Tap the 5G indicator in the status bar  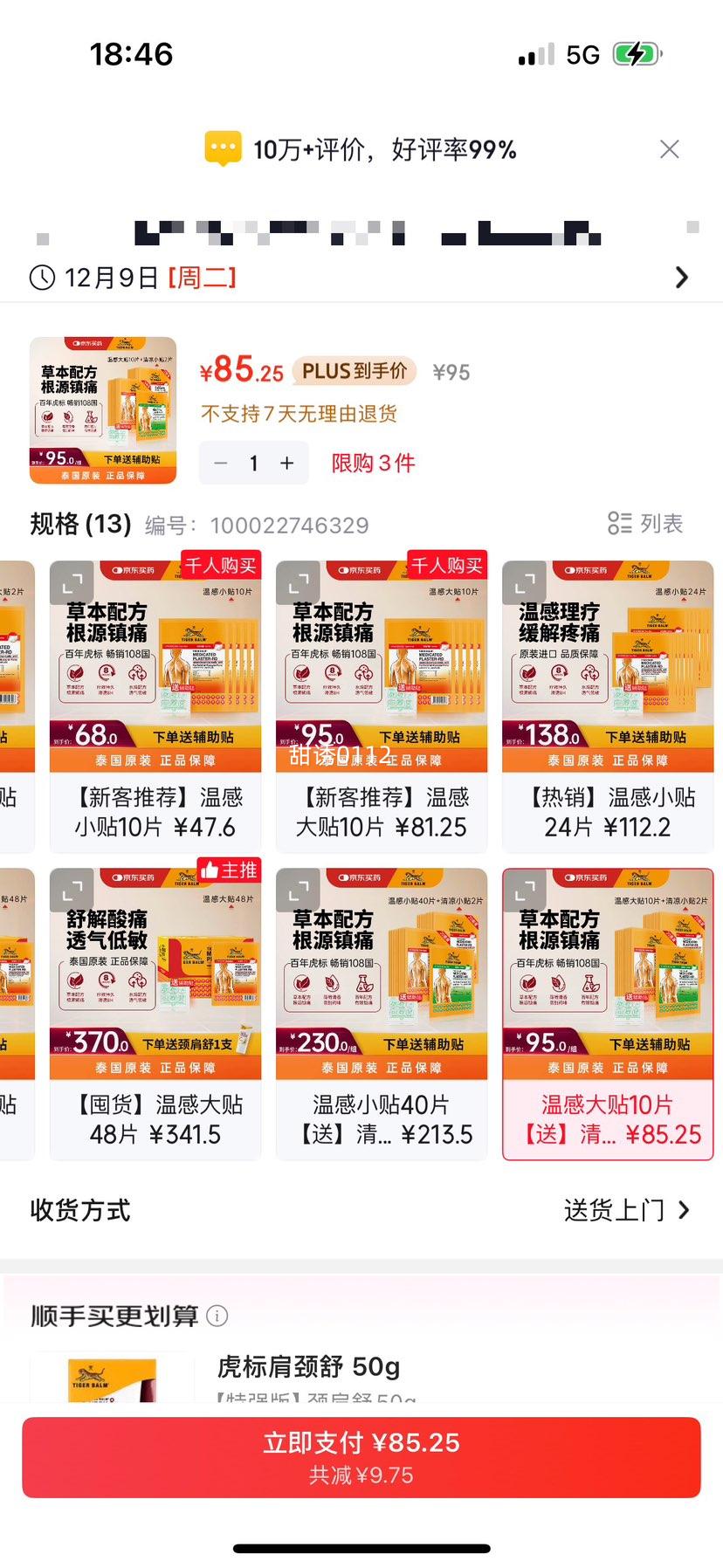point(582,54)
